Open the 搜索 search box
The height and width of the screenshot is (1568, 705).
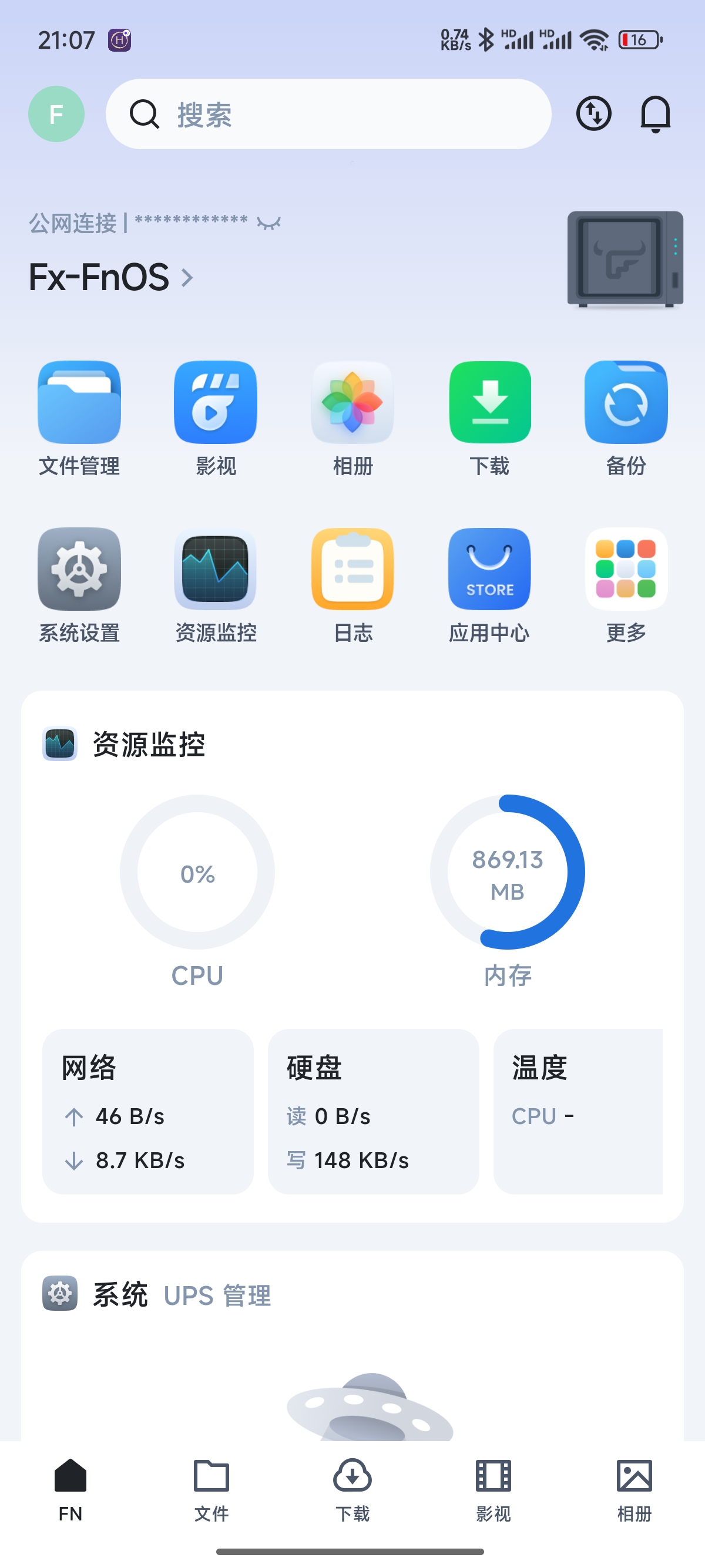(x=329, y=114)
